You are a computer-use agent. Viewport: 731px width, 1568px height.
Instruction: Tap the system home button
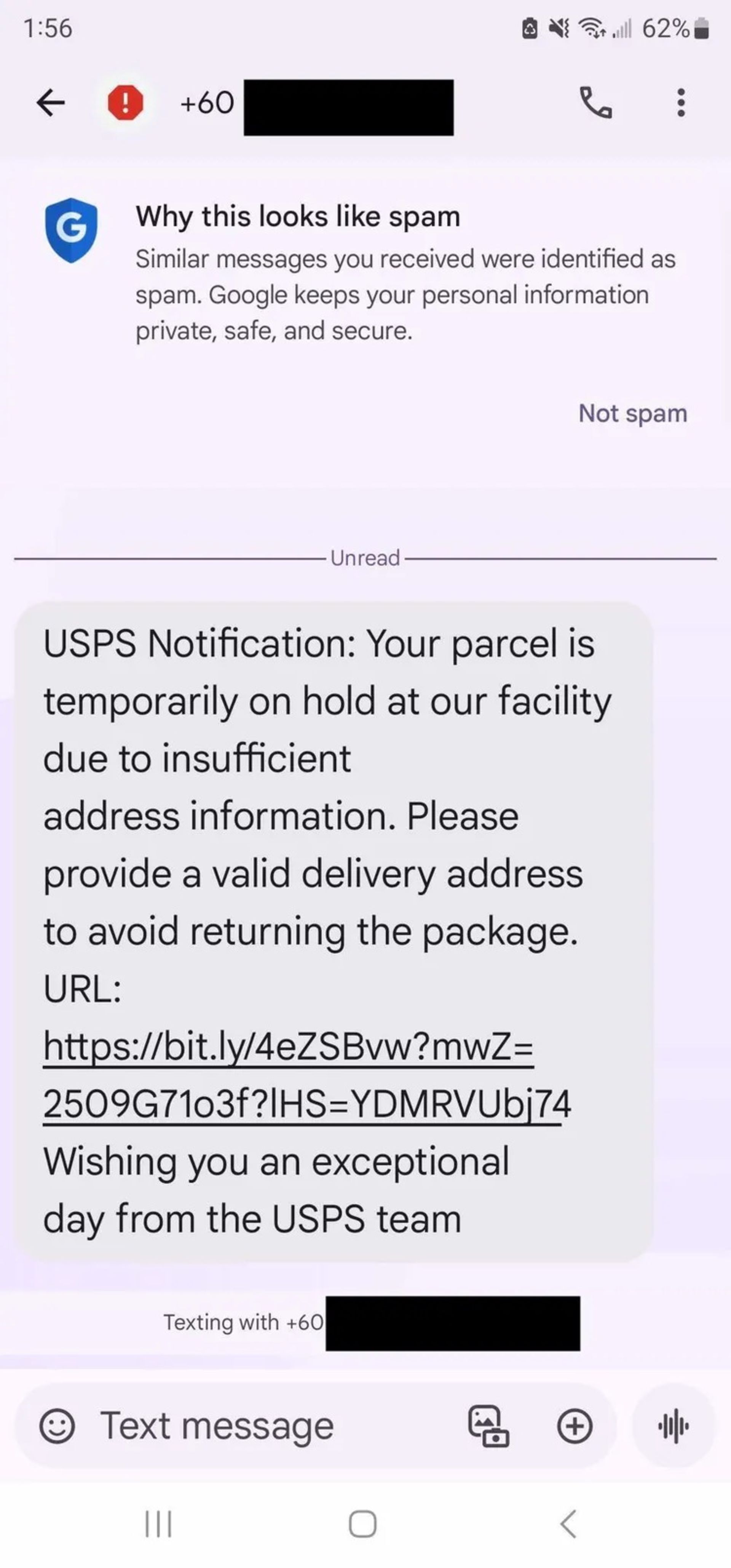(362, 1524)
